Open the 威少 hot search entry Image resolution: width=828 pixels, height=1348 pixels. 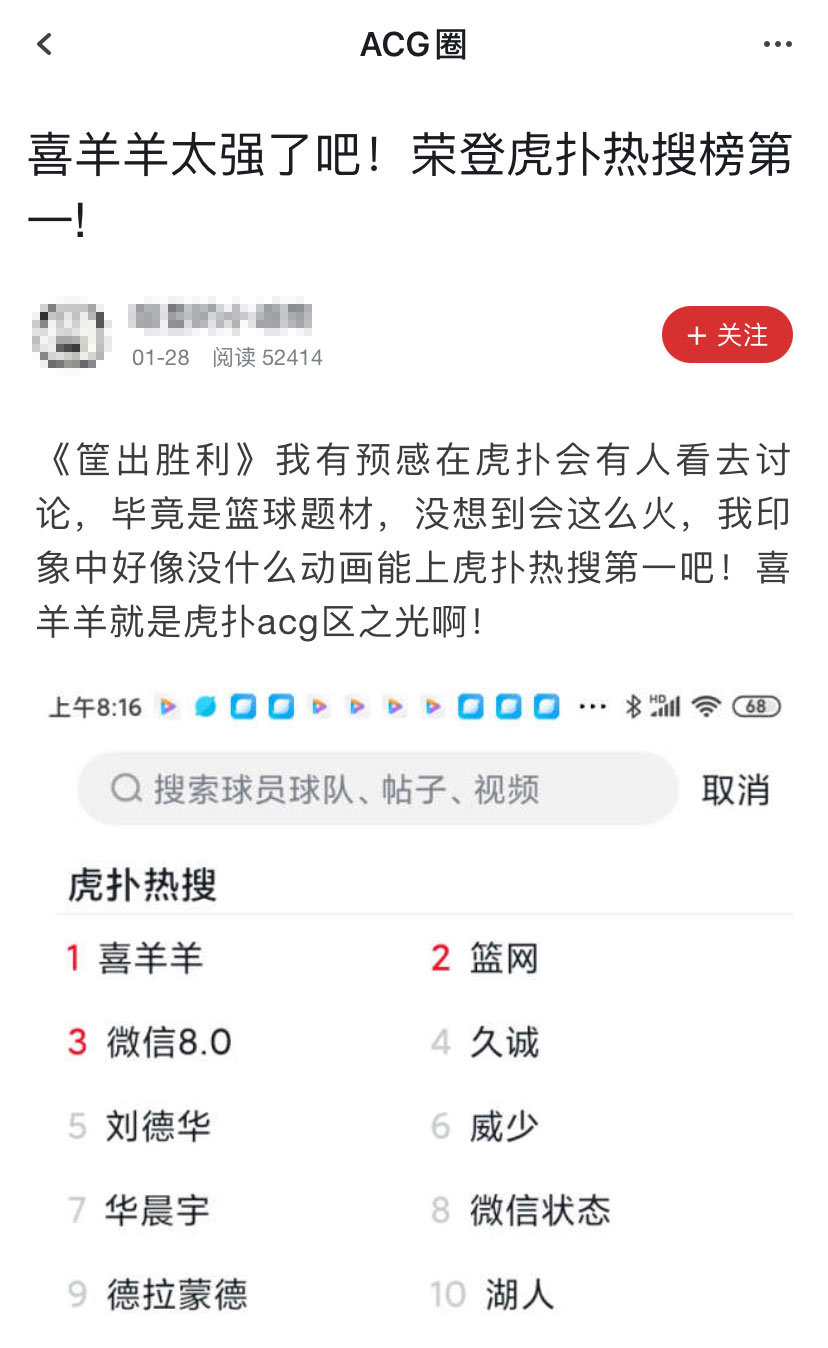(x=505, y=1127)
